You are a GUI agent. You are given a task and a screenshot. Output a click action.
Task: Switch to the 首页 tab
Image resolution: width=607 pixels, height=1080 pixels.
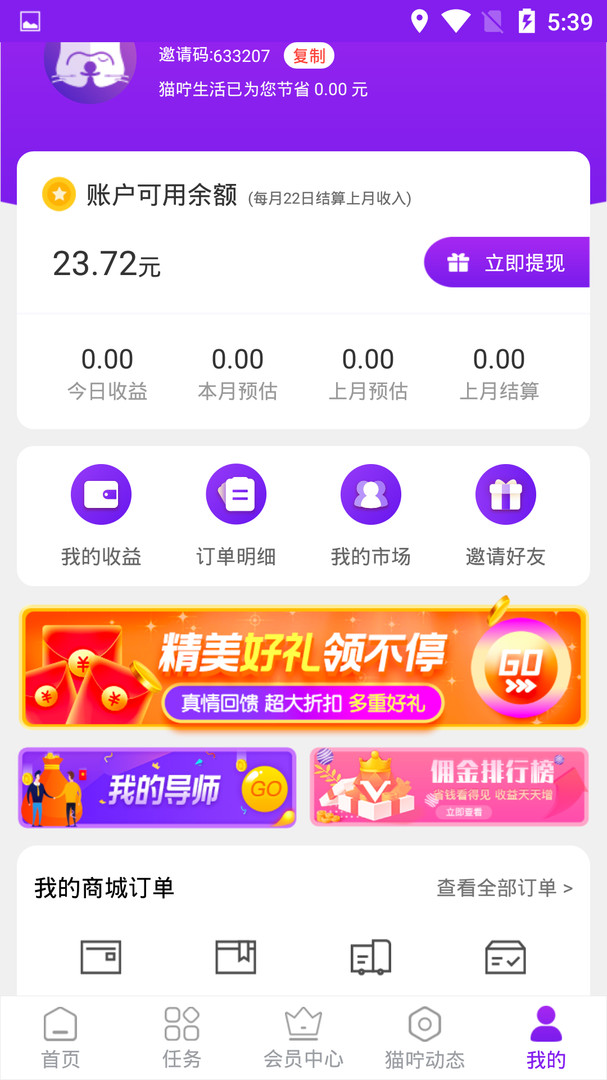pyautogui.click(x=60, y=1037)
